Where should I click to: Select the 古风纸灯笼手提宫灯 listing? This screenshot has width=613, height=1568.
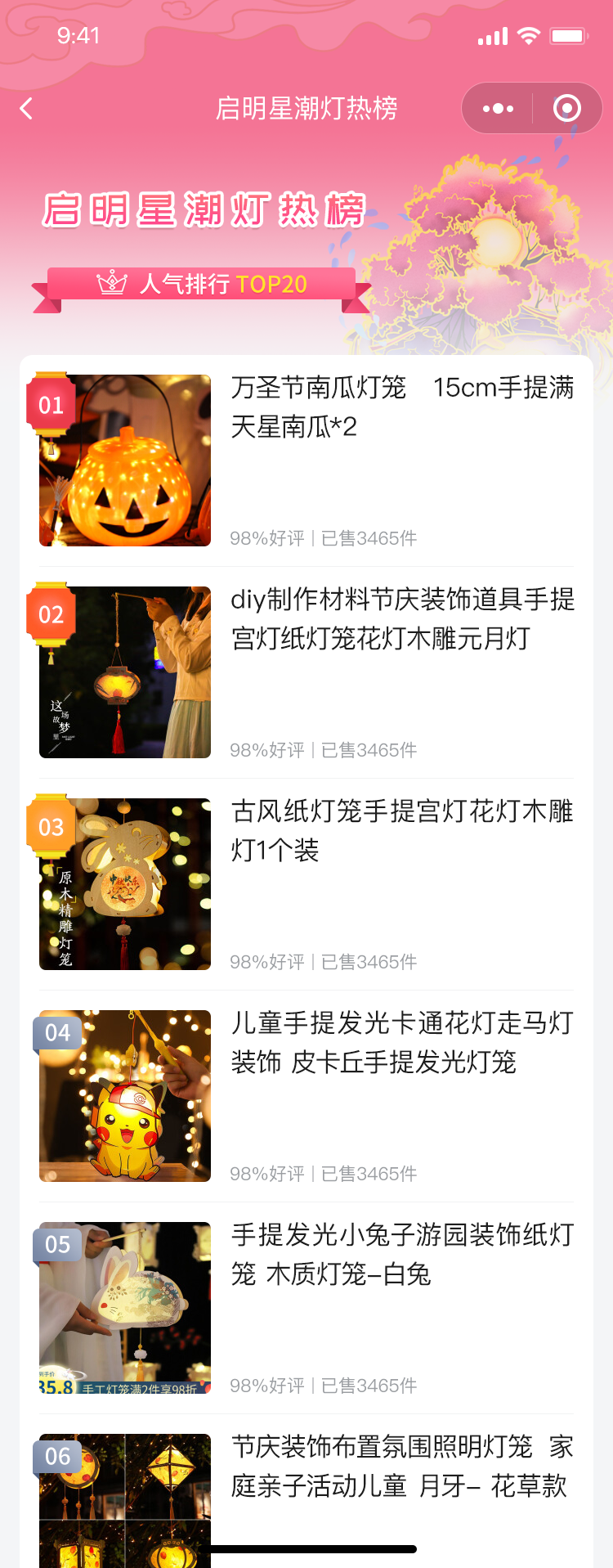click(x=306, y=884)
